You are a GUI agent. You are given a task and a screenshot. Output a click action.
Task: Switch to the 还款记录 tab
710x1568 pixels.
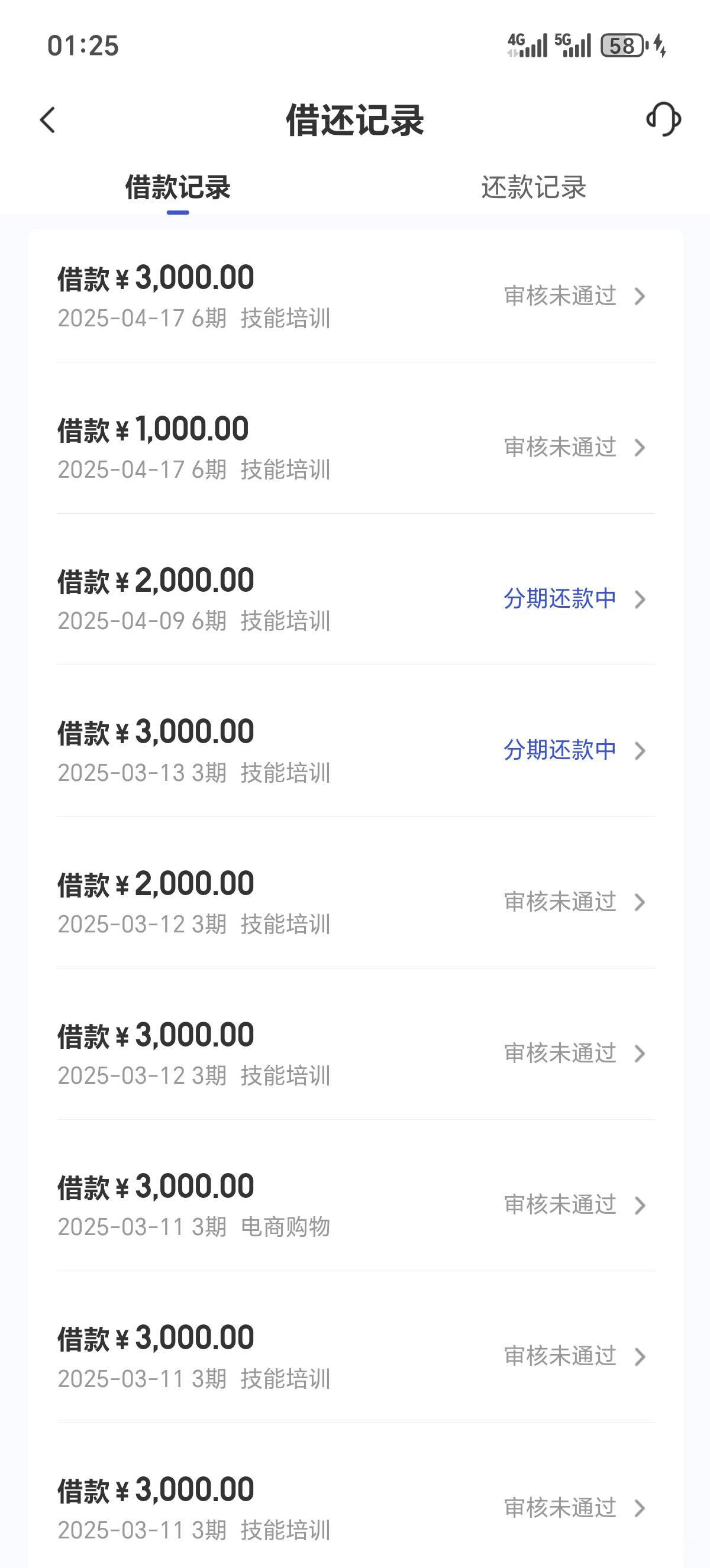tap(534, 187)
